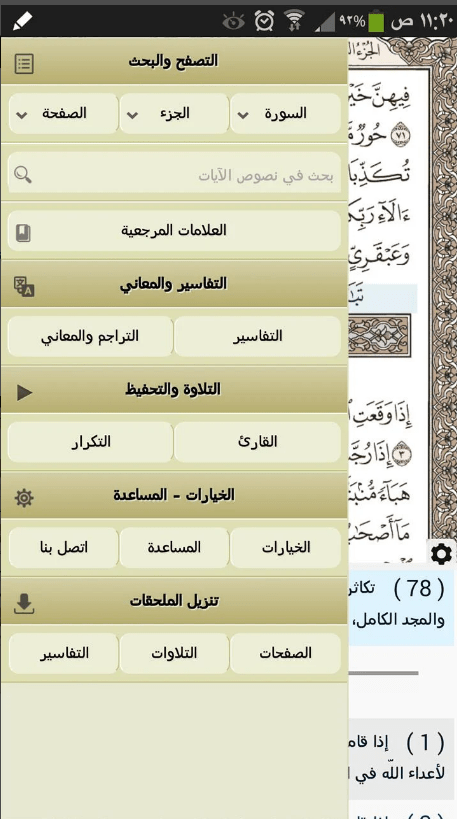
Task: Tap اتصل بنا contact us
Action: tap(63, 547)
